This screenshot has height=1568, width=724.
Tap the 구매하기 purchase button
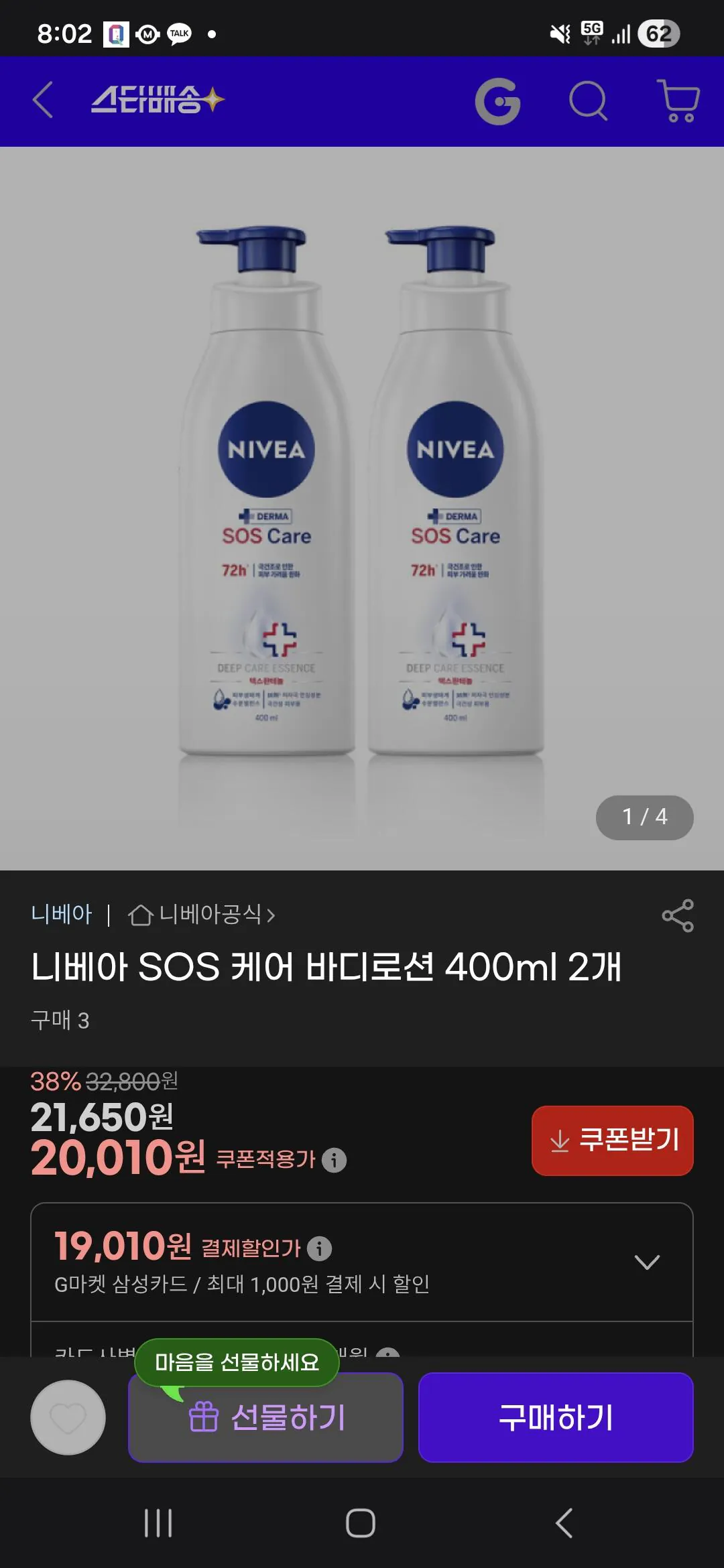click(556, 1420)
